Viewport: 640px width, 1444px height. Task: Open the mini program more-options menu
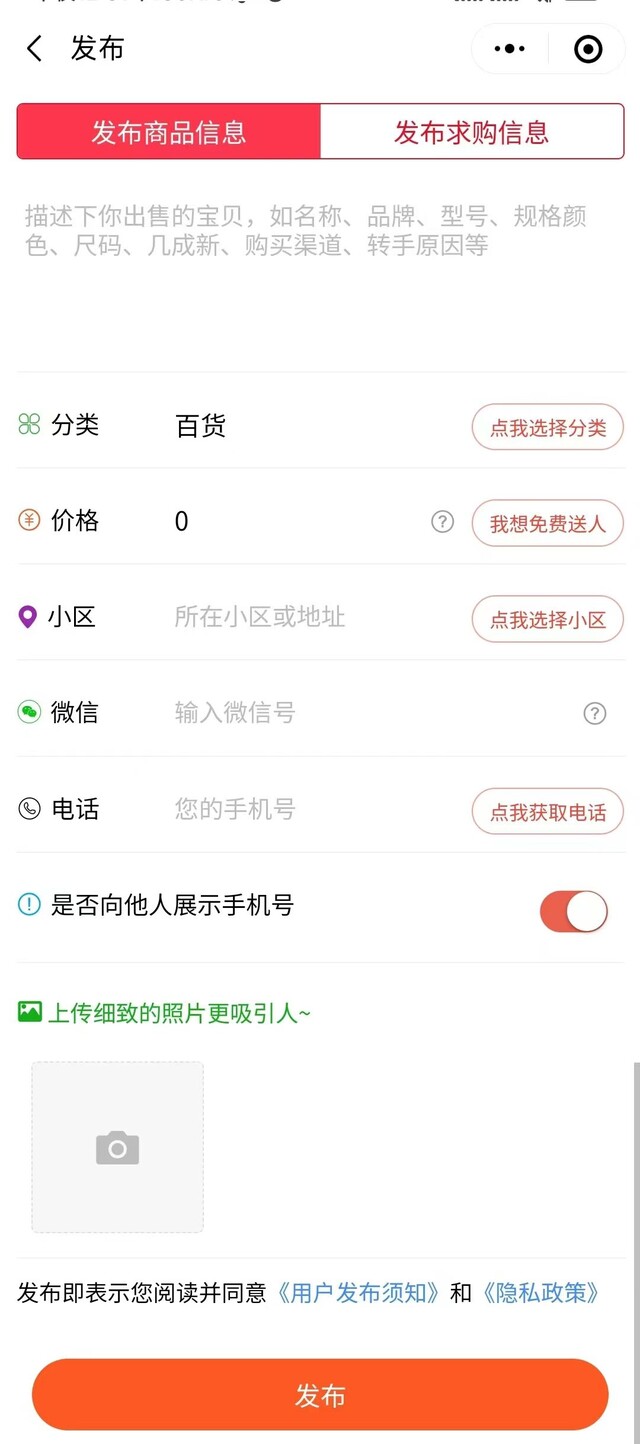point(510,48)
